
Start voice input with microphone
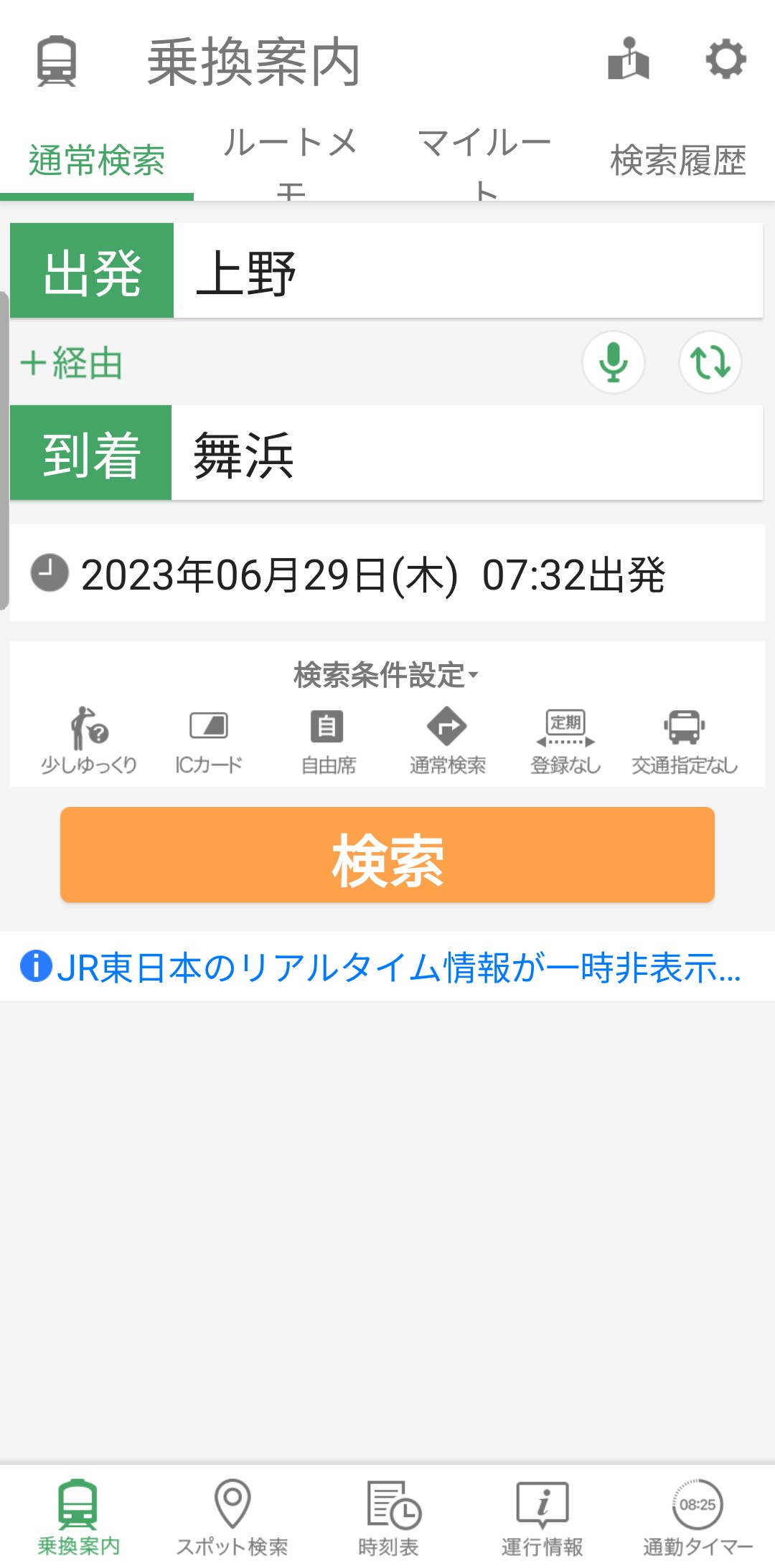click(x=613, y=362)
